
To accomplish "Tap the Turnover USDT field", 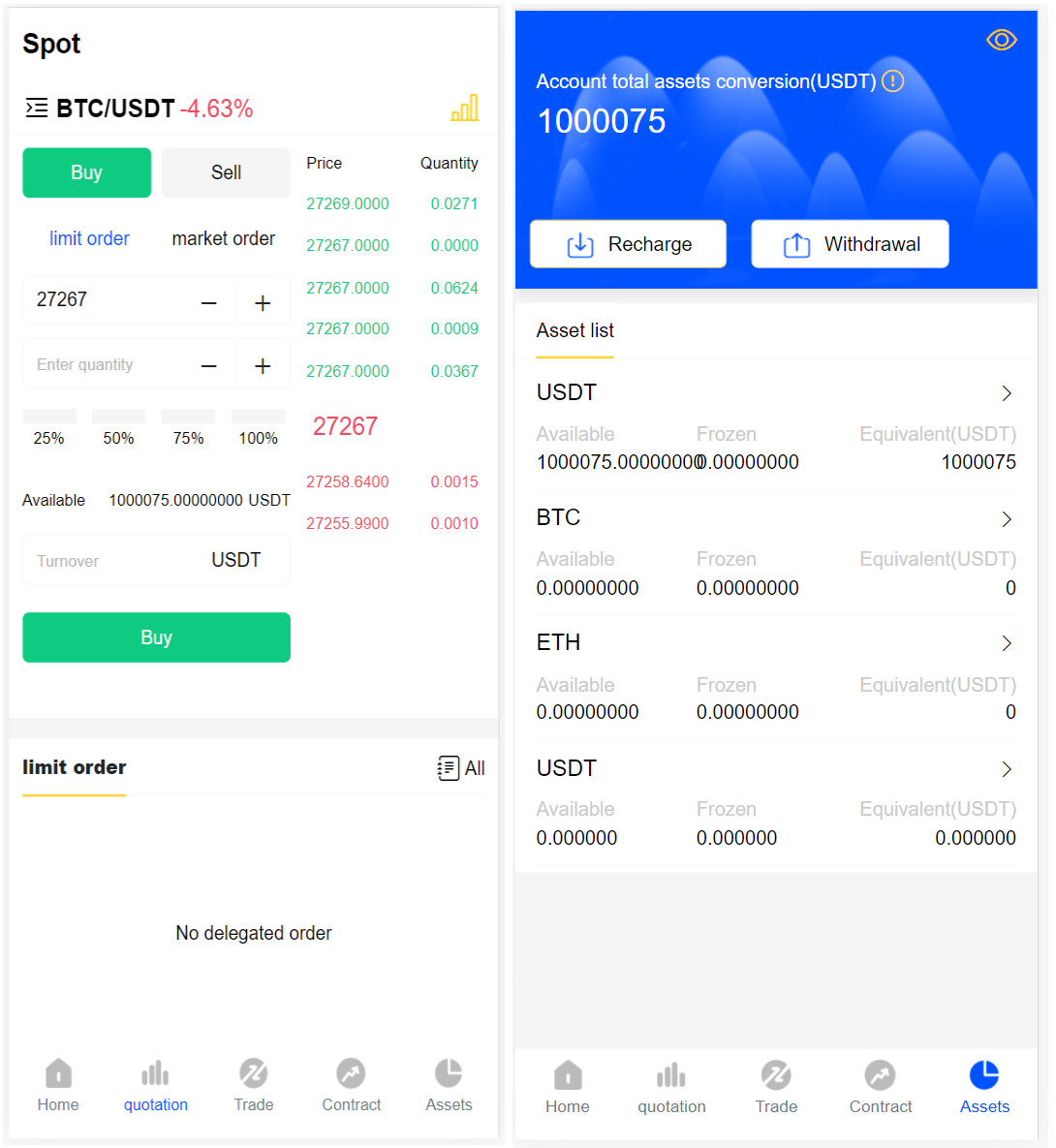I will [x=156, y=560].
